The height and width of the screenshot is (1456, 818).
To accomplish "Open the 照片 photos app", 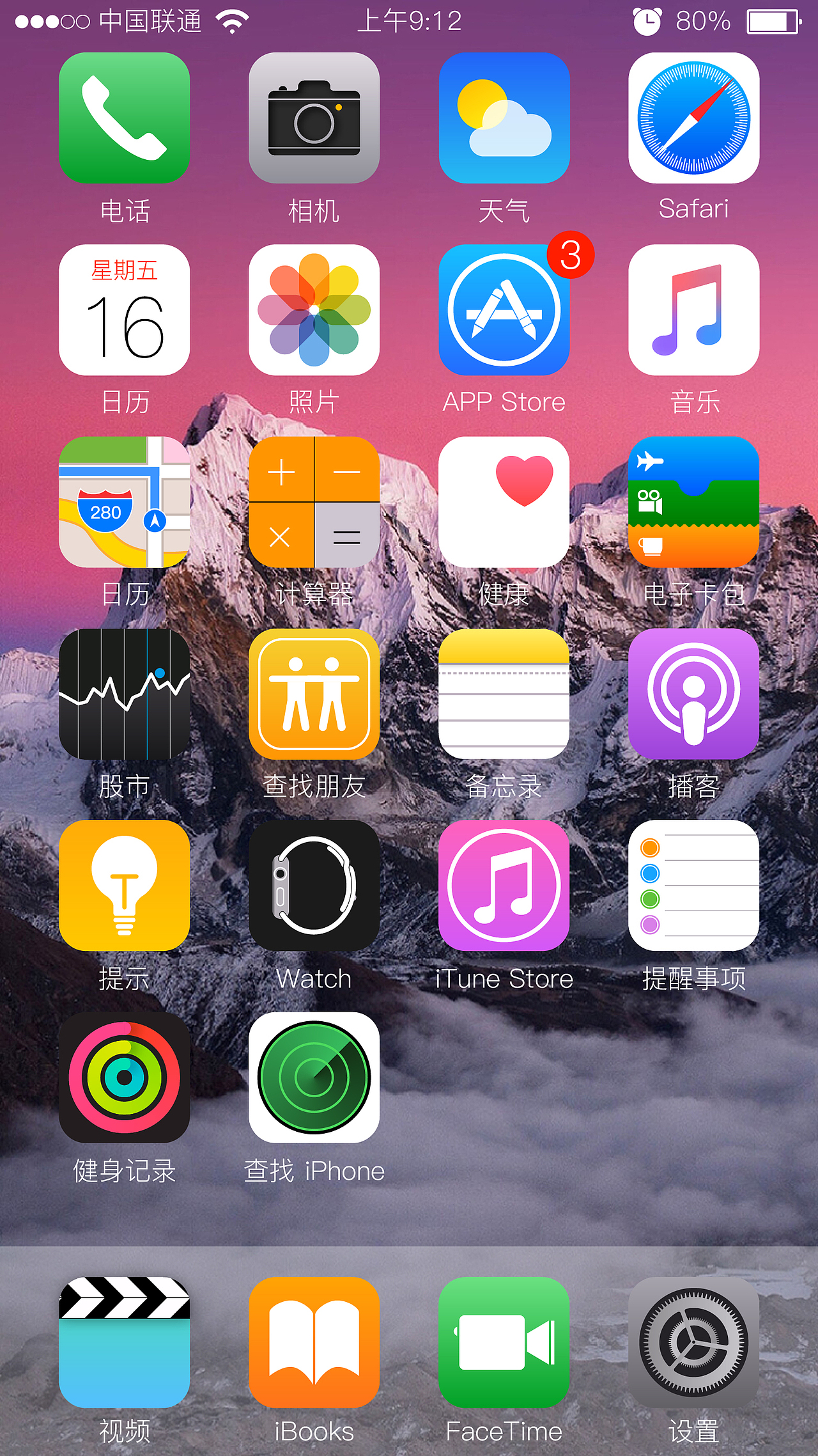I will (314, 310).
